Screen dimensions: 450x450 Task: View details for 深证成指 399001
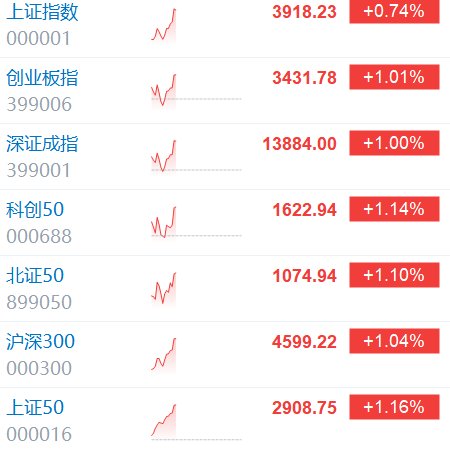225,157
